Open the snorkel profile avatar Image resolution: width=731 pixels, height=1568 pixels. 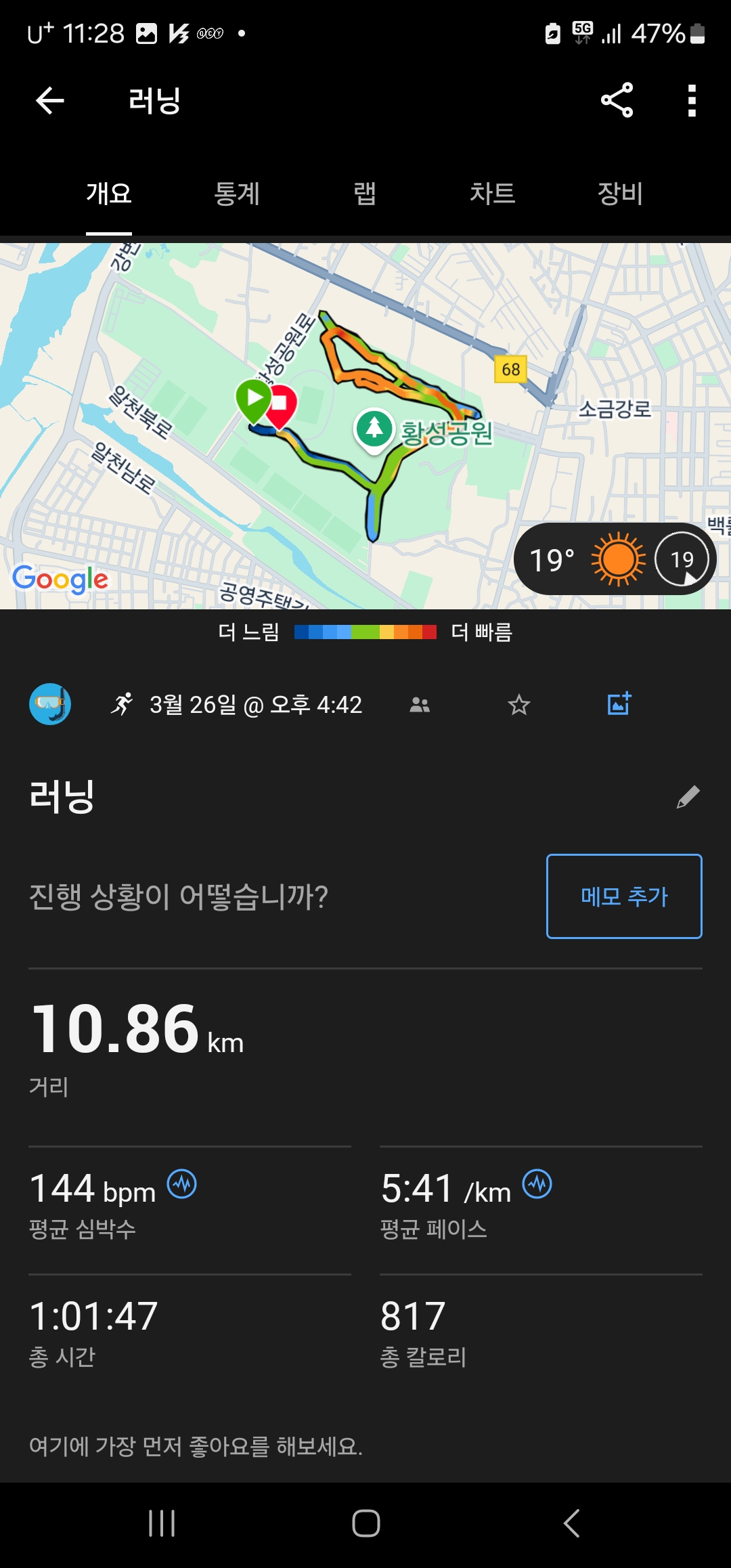[x=50, y=704]
